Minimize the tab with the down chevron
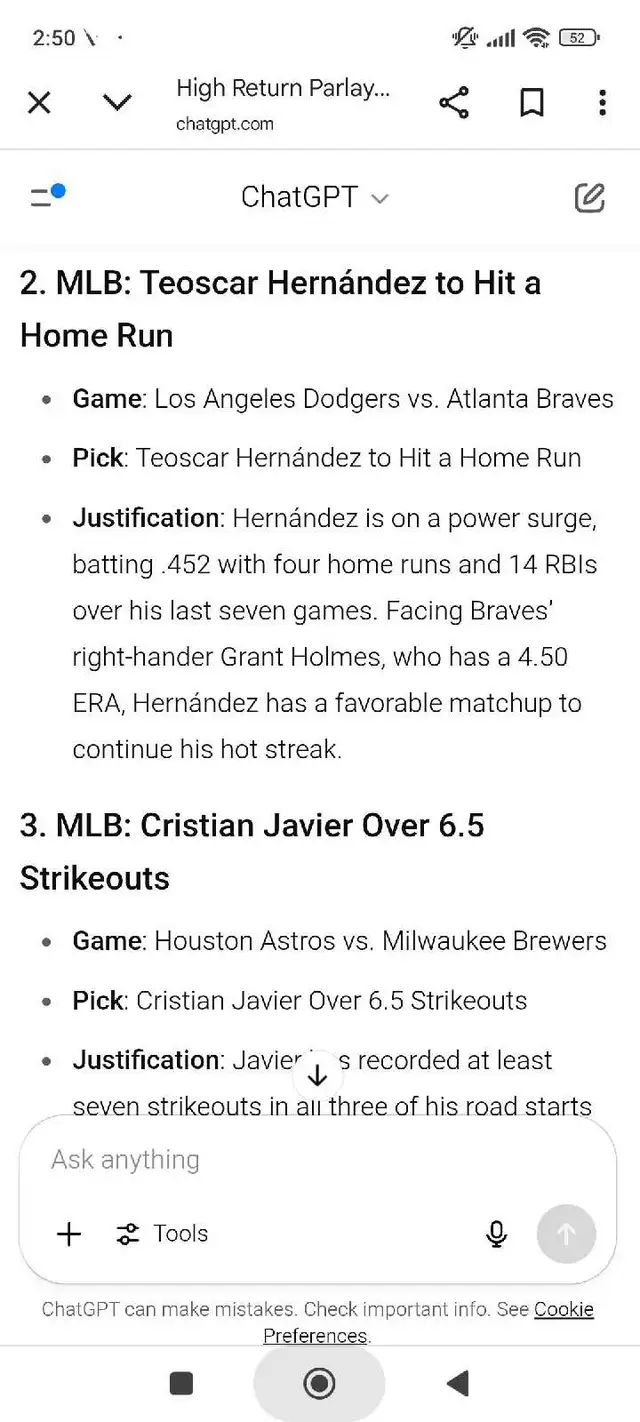 117,102
